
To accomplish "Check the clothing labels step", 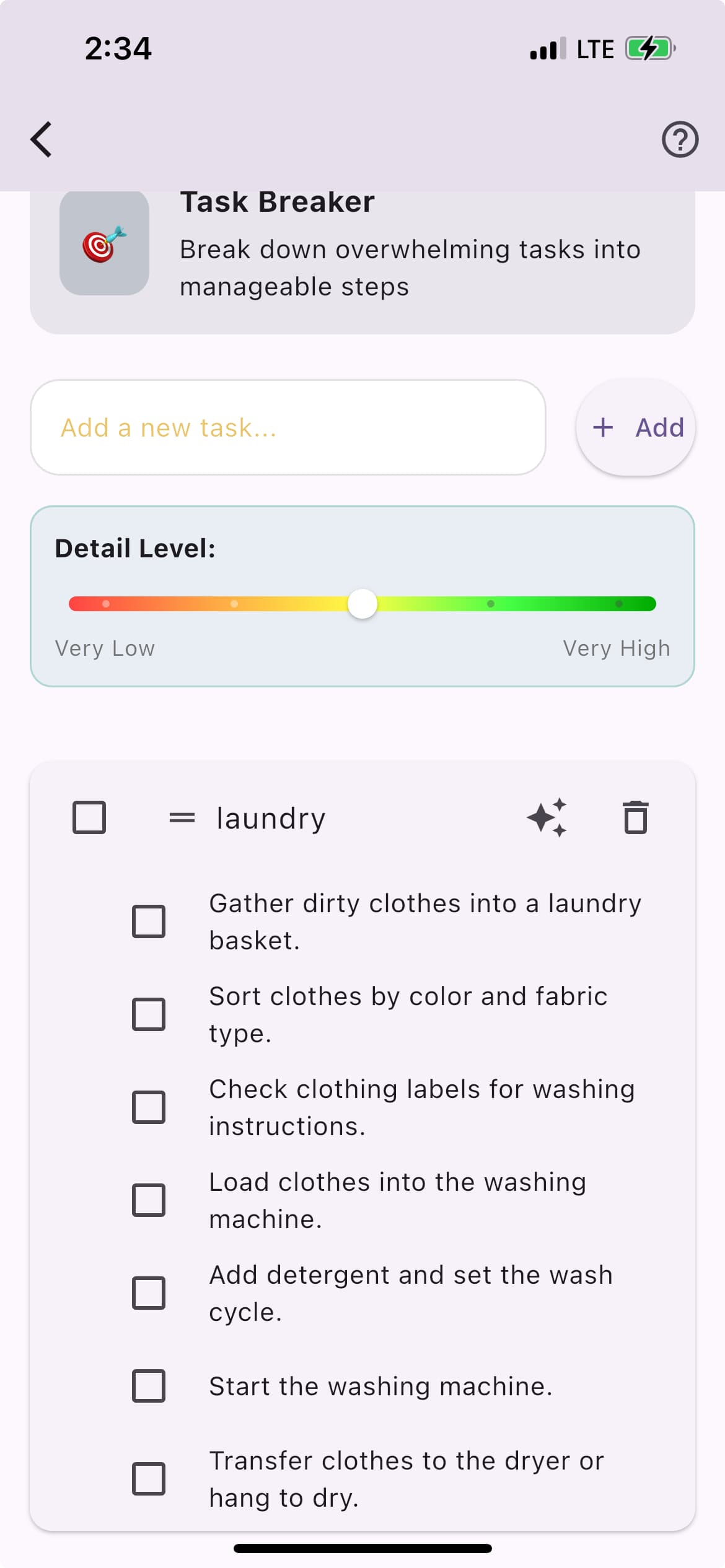I will (x=149, y=1107).
